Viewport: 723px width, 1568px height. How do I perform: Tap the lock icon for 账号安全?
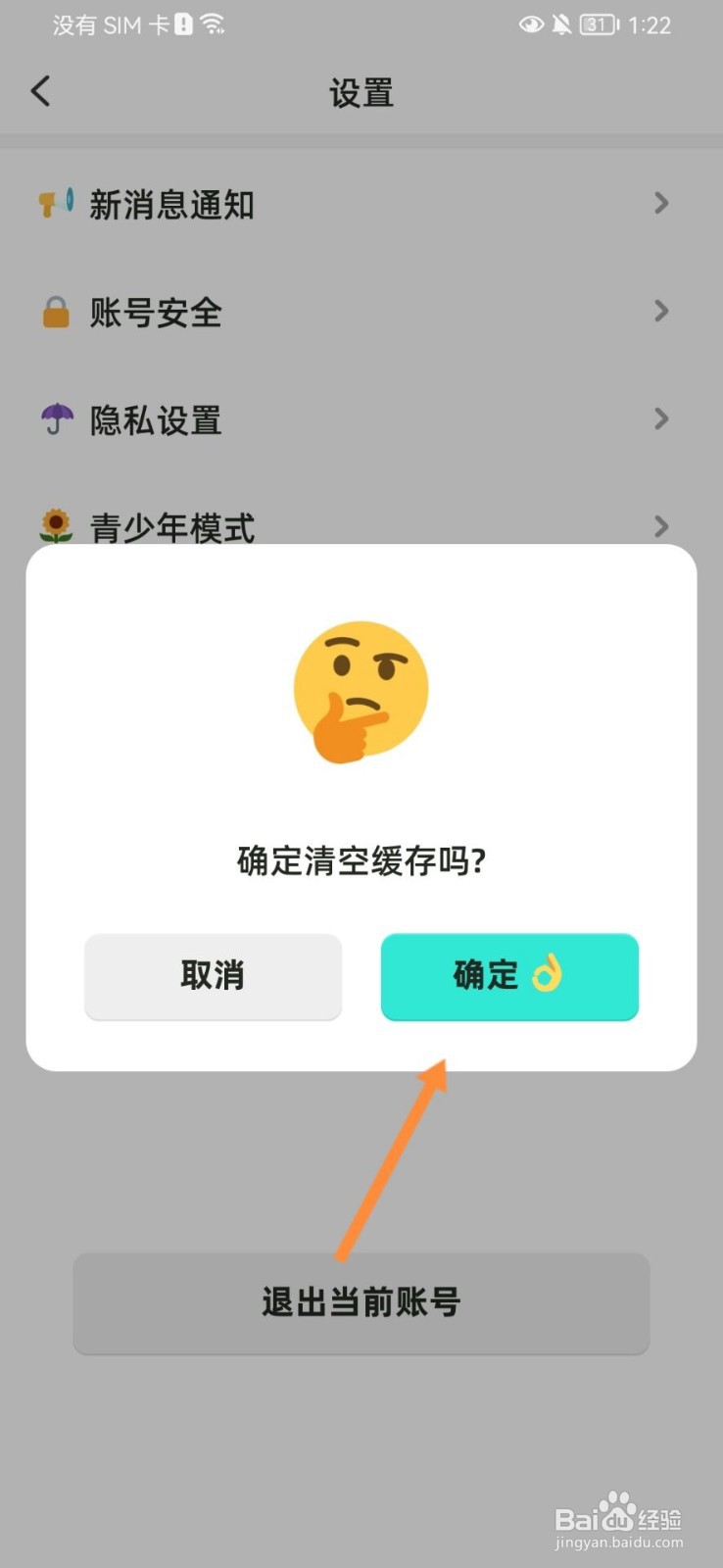(56, 312)
